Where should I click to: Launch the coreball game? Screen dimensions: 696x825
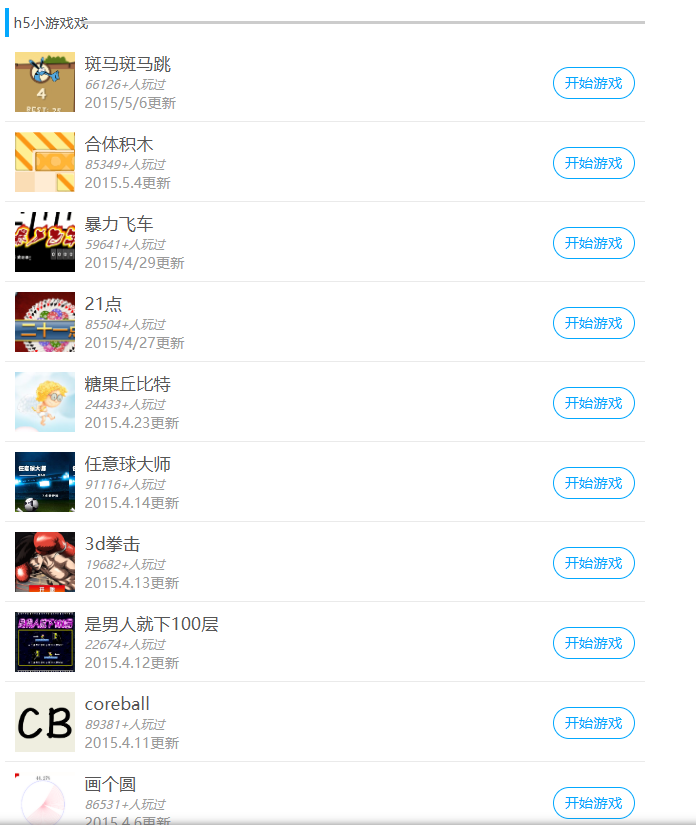tap(593, 723)
